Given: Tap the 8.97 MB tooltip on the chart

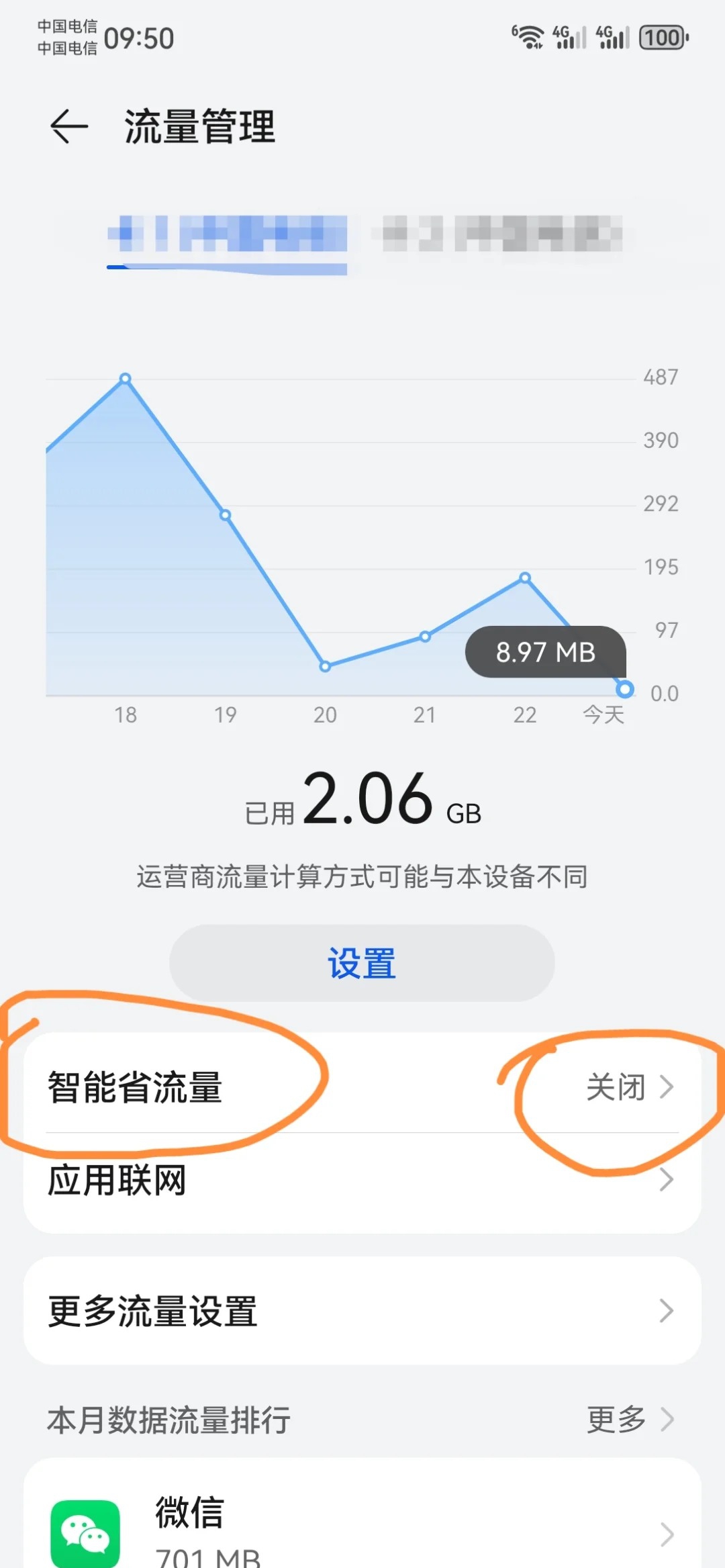Looking at the screenshot, I should [545, 652].
